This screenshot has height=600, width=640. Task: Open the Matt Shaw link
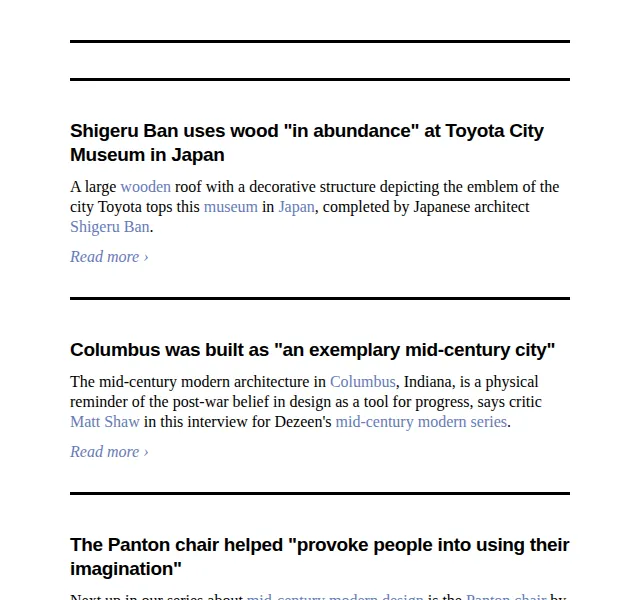pos(105,422)
